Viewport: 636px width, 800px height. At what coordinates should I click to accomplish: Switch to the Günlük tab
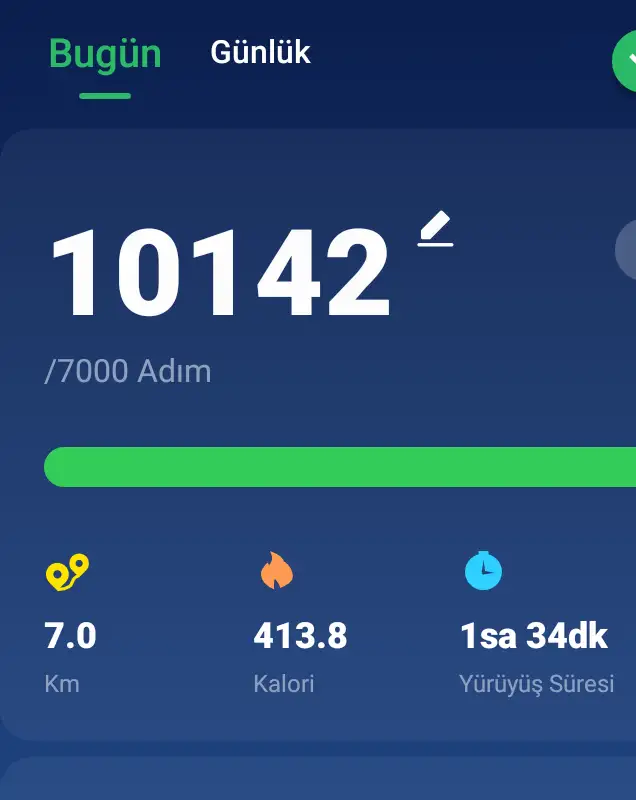coord(260,52)
